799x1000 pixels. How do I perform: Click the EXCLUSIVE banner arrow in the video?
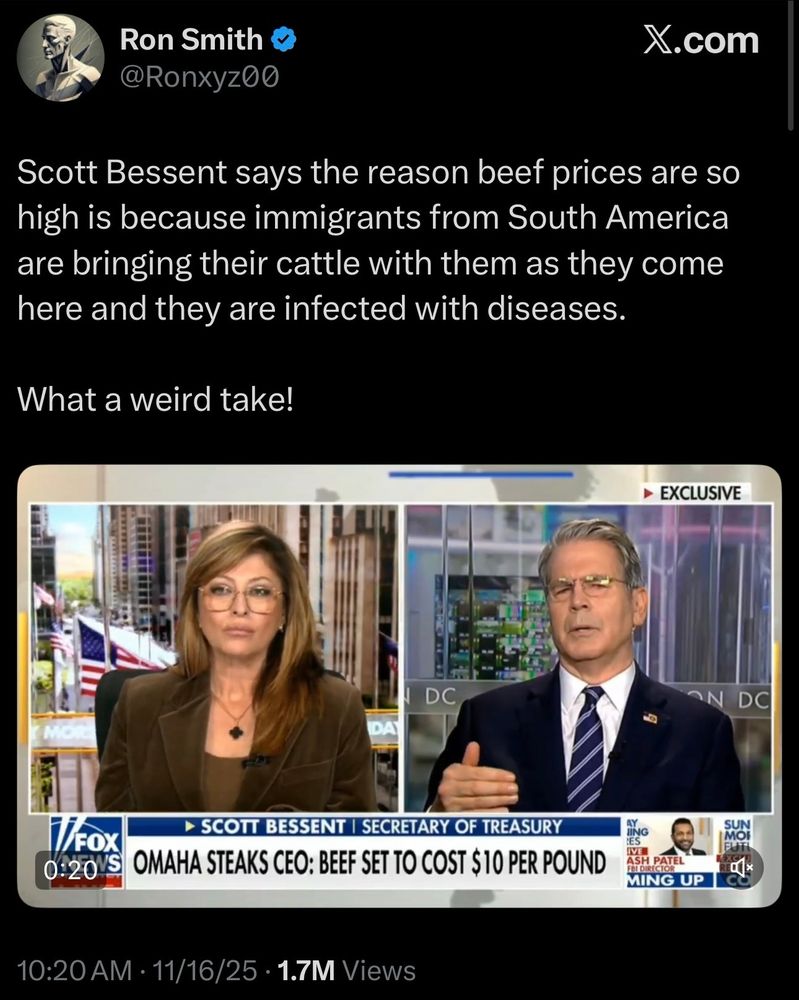648,493
